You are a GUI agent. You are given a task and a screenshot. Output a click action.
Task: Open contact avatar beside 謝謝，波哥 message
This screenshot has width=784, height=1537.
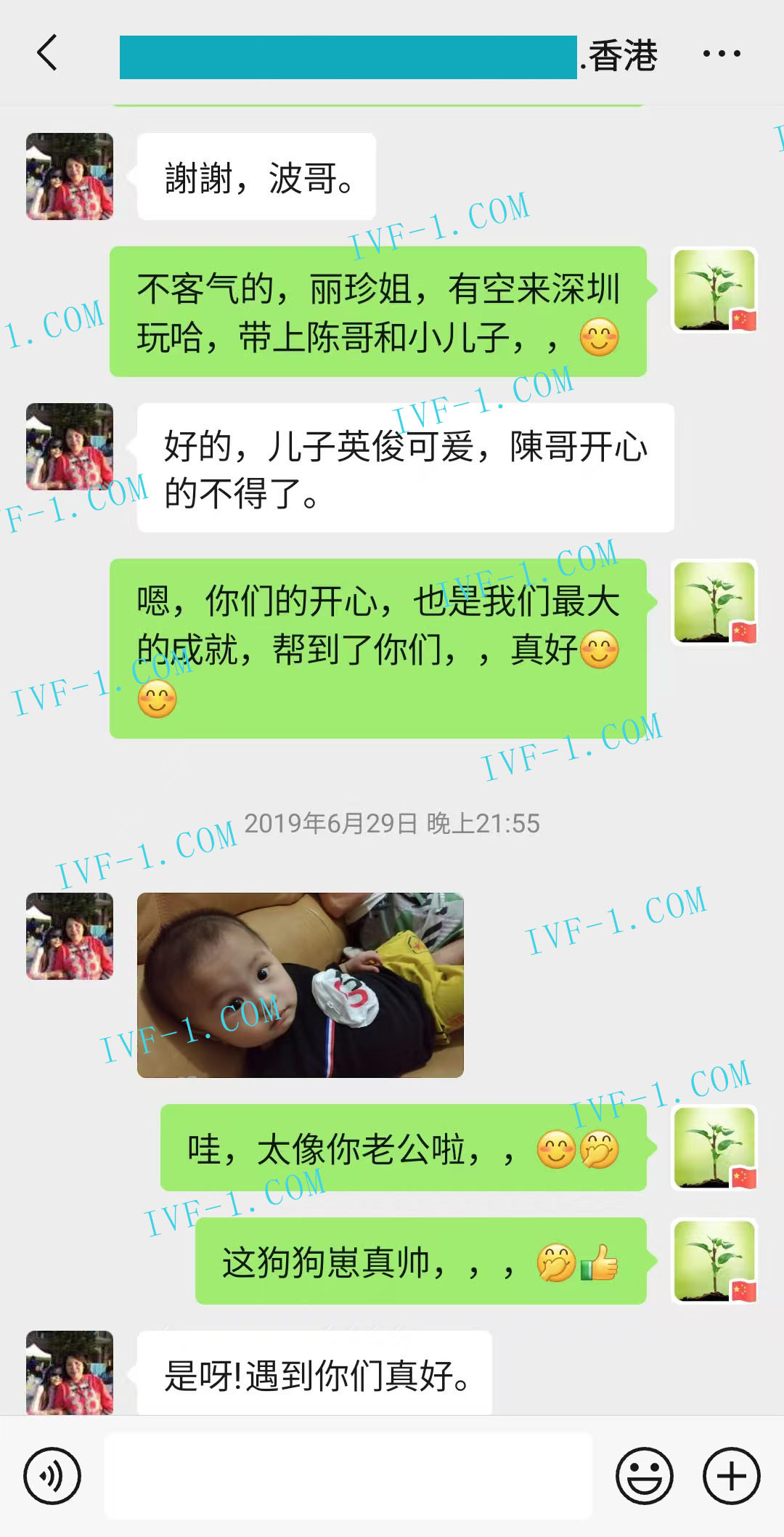click(x=70, y=177)
